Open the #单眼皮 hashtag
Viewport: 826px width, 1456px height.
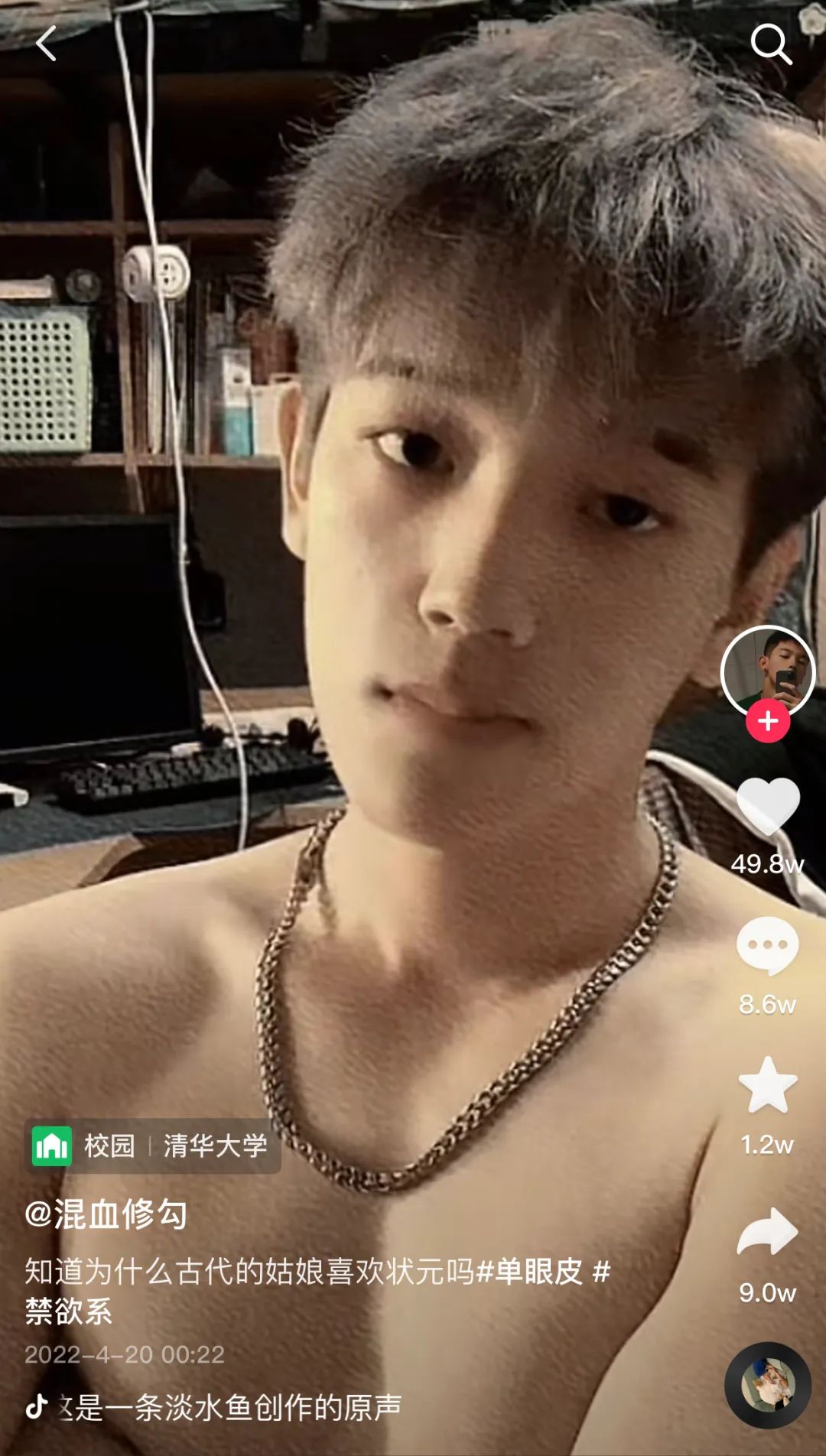pyautogui.click(x=529, y=1272)
